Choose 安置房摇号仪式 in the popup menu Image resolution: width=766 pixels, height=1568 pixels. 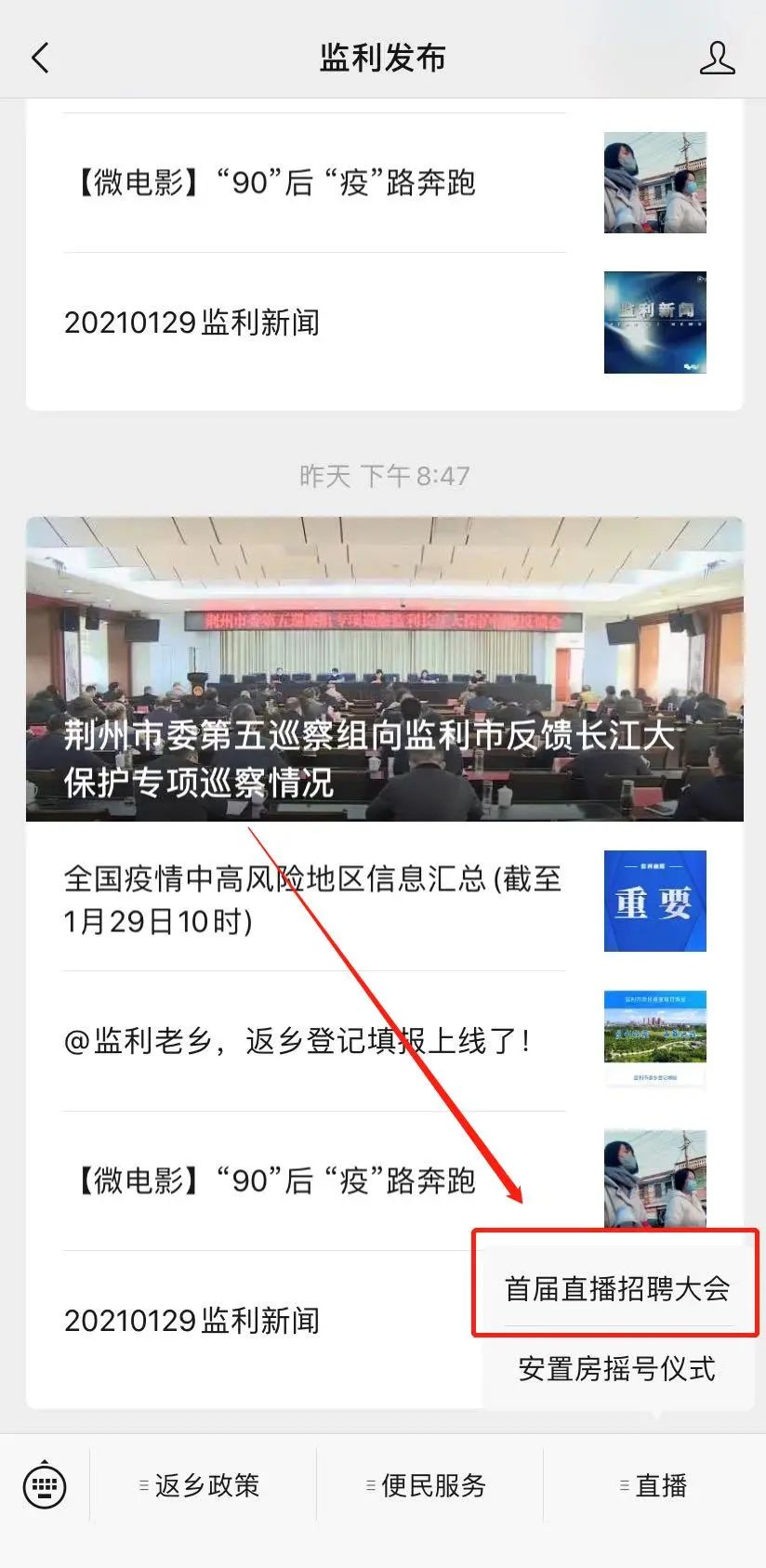point(616,1368)
